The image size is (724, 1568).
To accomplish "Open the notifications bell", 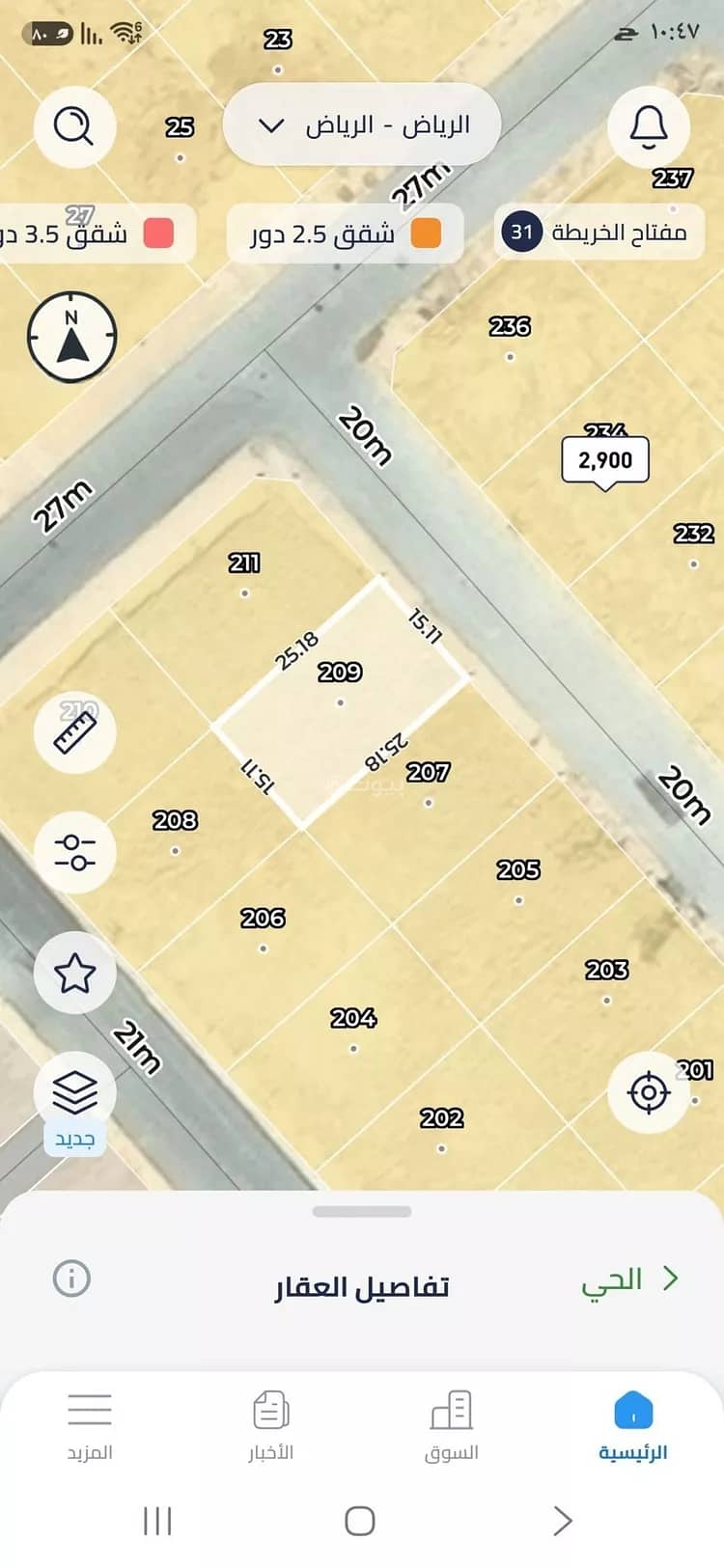I will [649, 126].
